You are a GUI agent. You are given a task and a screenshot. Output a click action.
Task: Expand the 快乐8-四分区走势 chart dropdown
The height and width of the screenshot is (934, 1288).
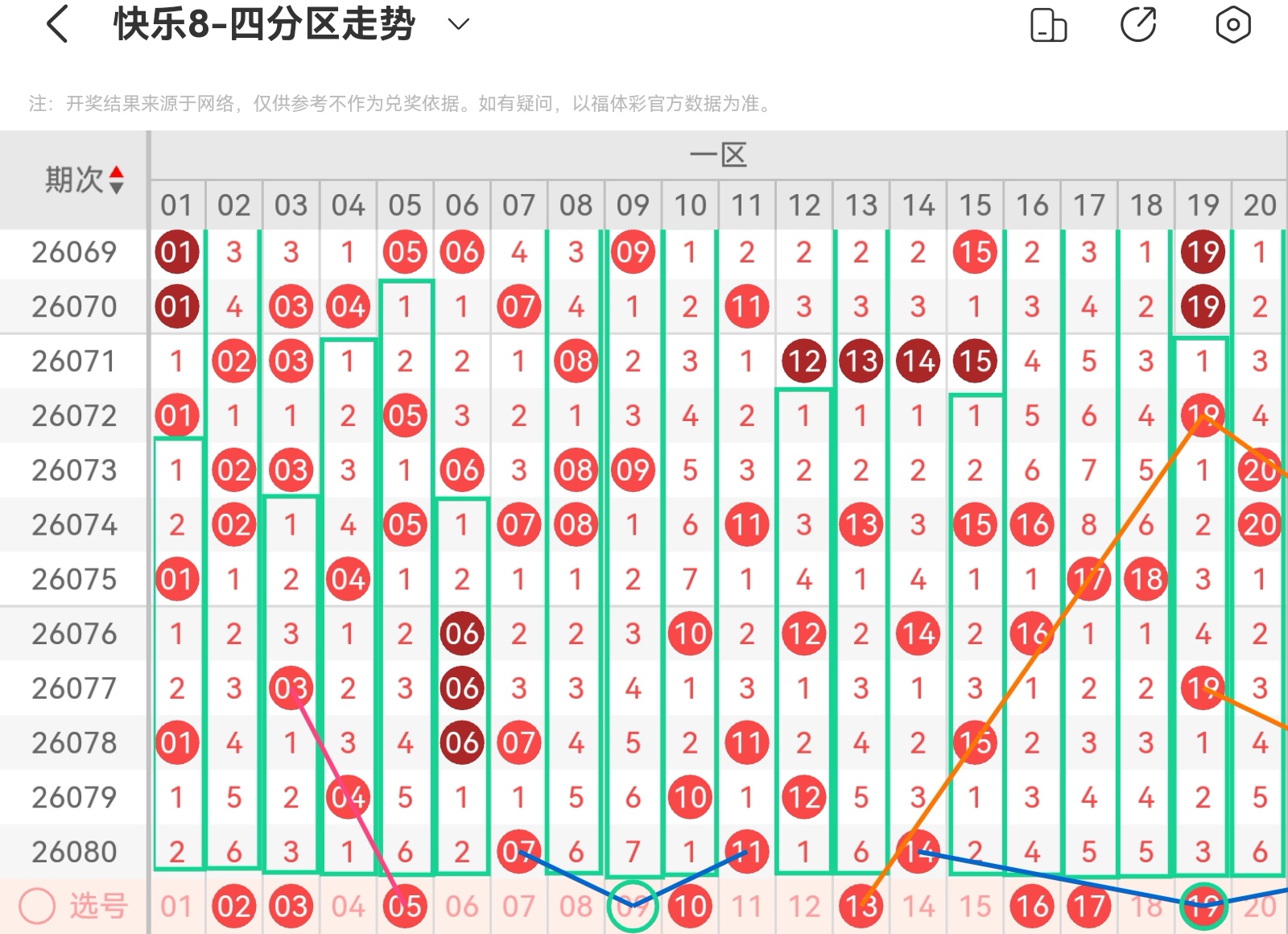pyautogui.click(x=458, y=24)
